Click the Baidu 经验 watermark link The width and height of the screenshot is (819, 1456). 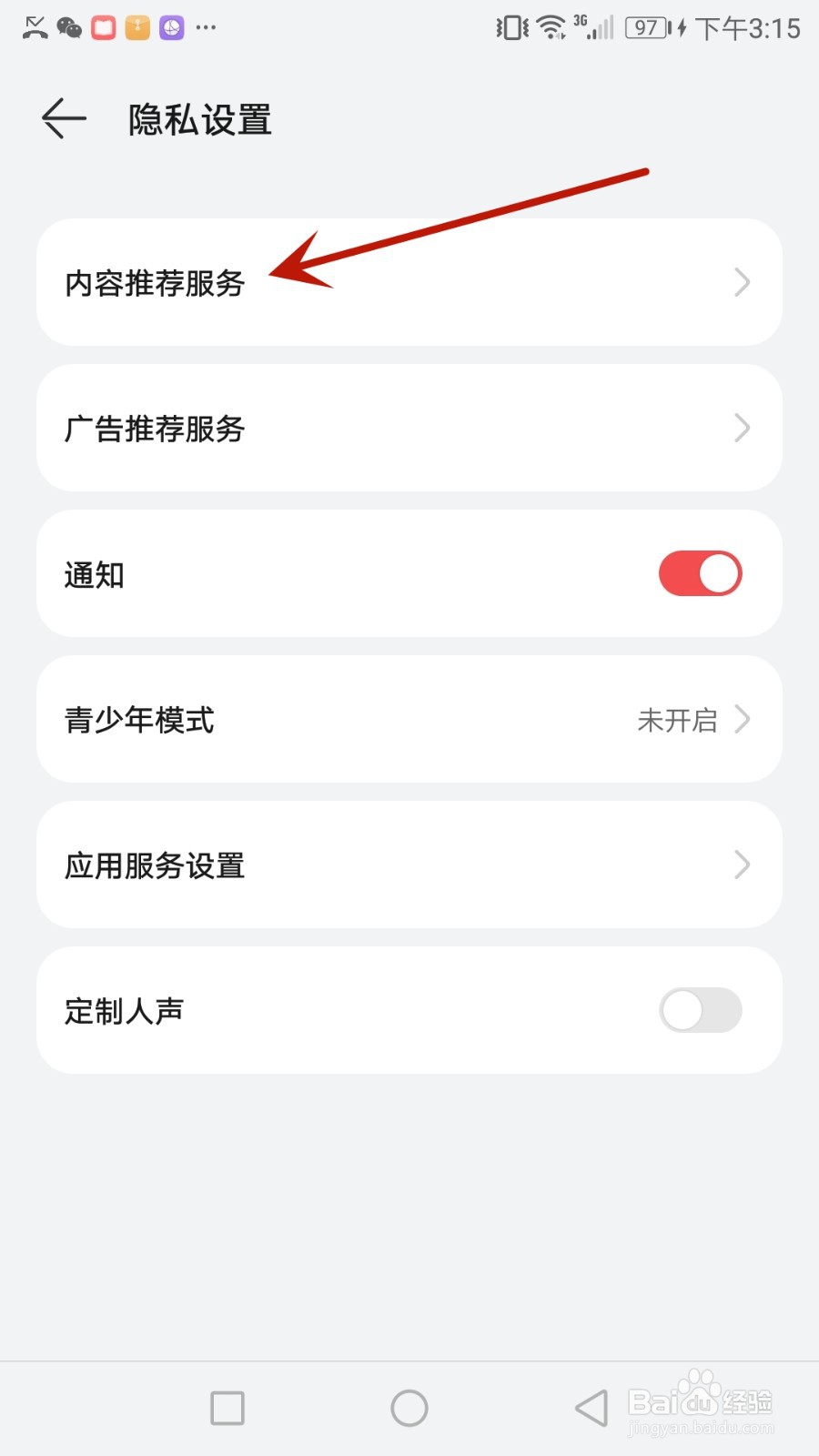(701, 1406)
